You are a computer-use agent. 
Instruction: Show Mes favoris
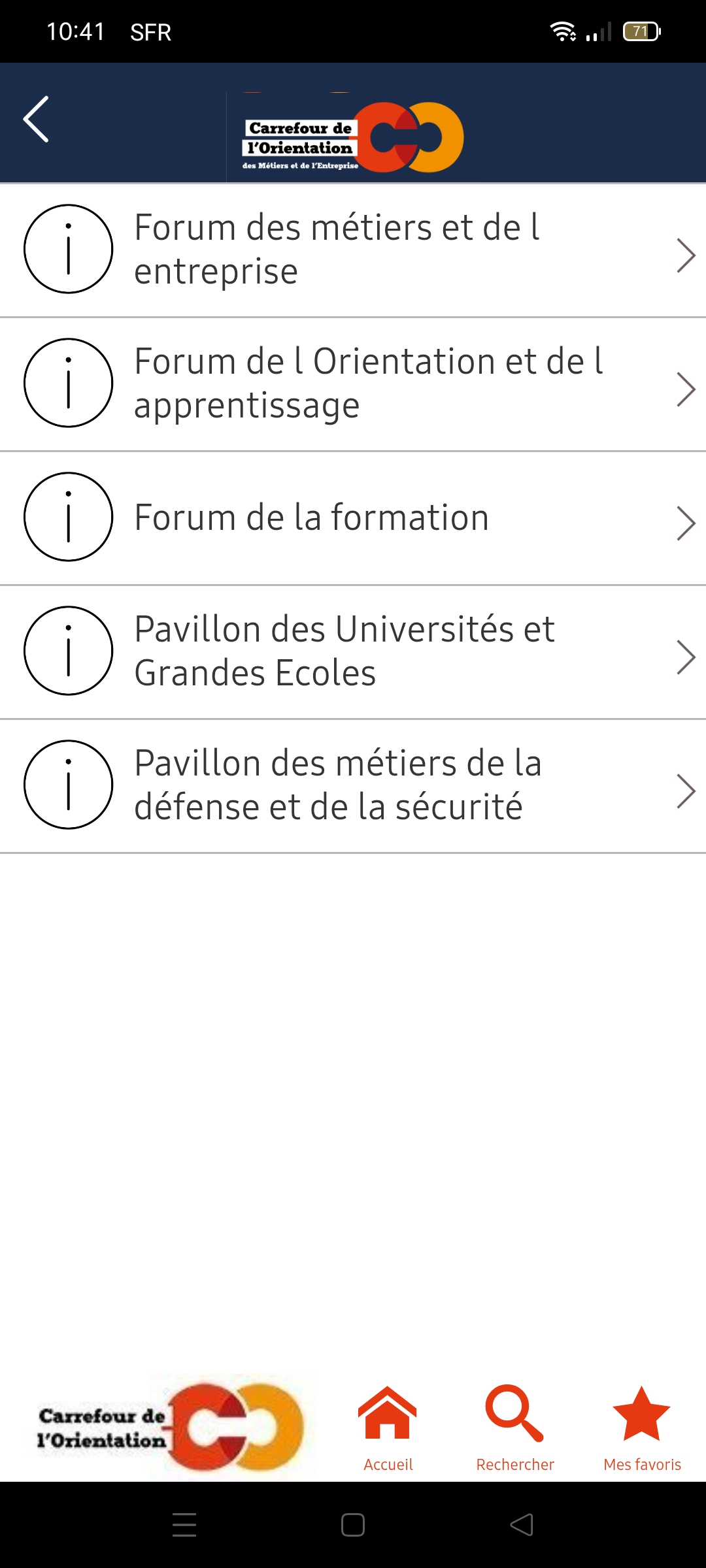[x=642, y=1429]
